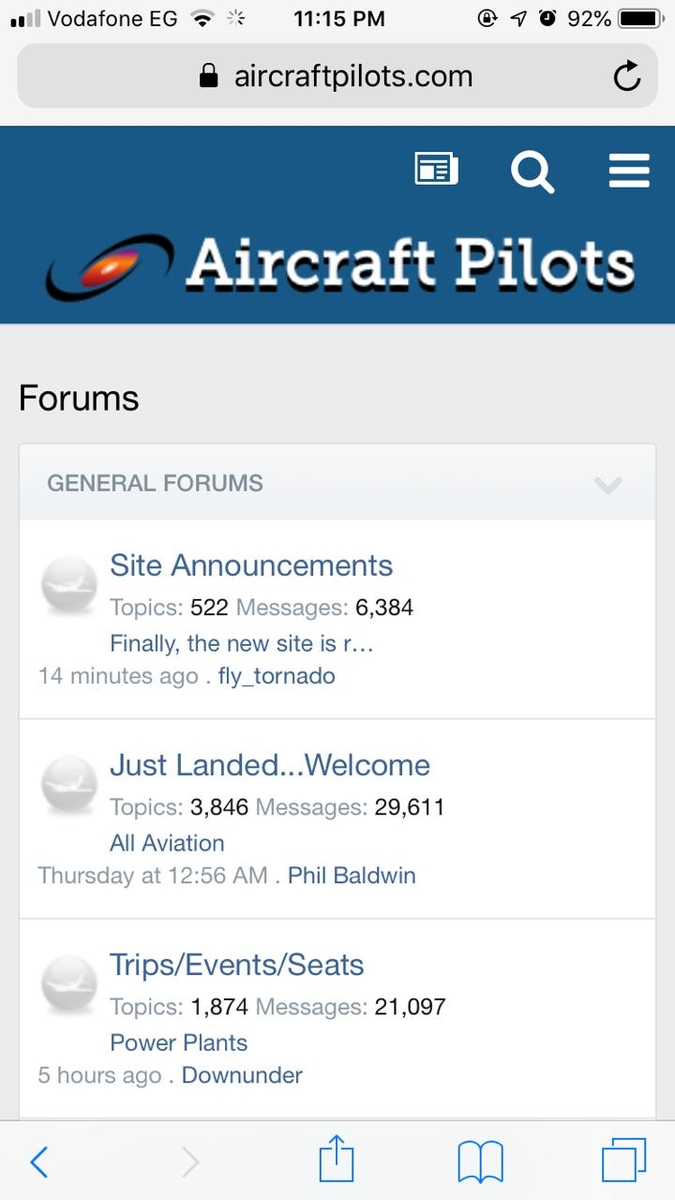Open the hamburger menu
This screenshot has width=675, height=1200.
tap(629, 171)
